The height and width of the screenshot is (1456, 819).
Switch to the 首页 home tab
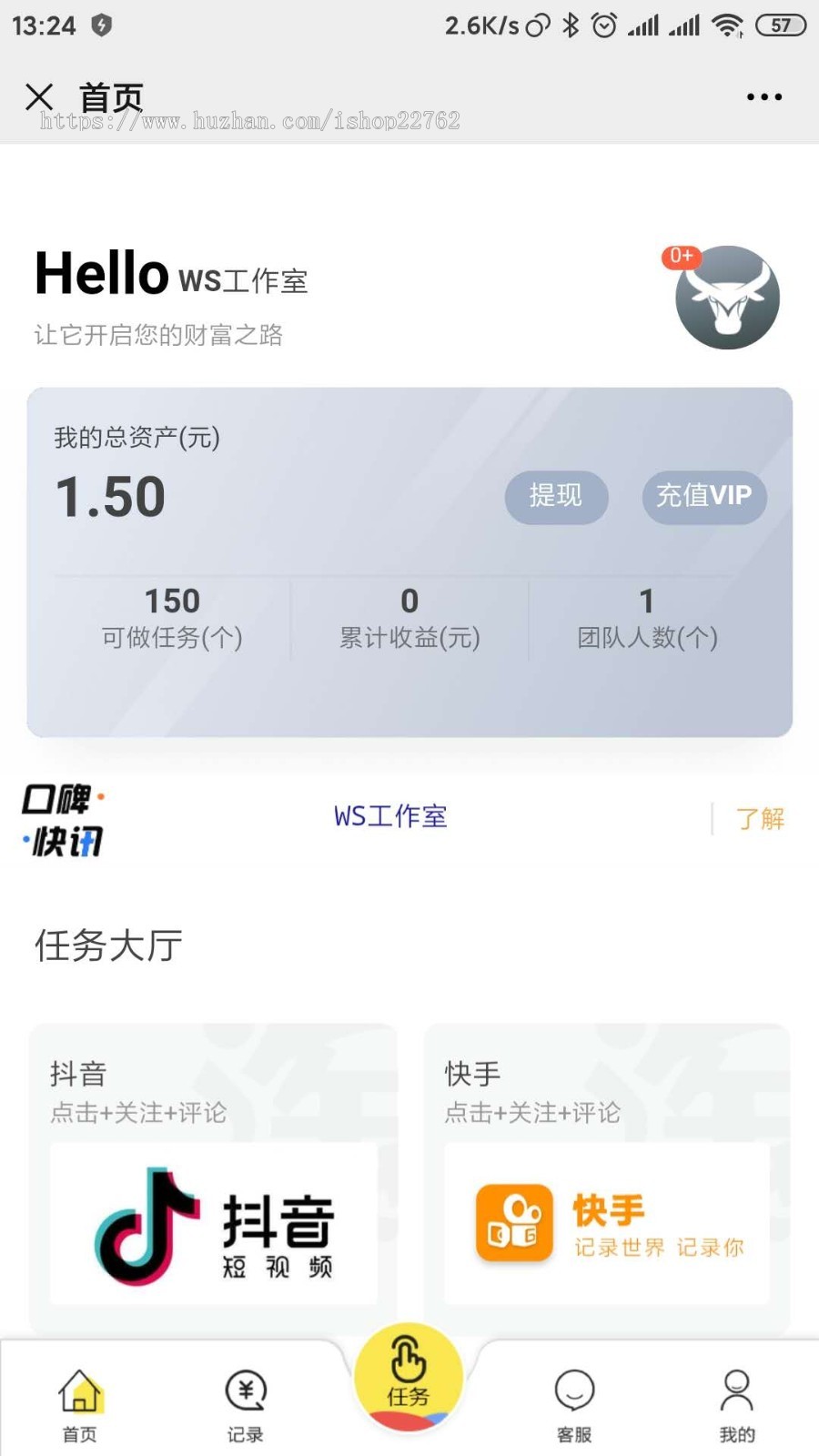coord(80,1406)
